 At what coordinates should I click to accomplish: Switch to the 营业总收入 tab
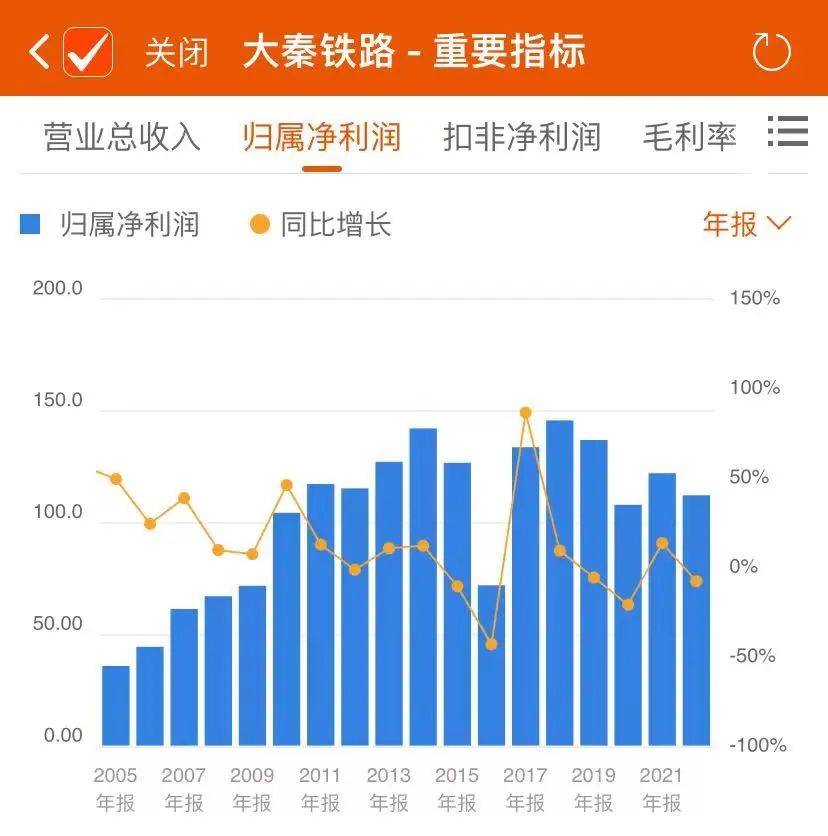[x=122, y=137]
